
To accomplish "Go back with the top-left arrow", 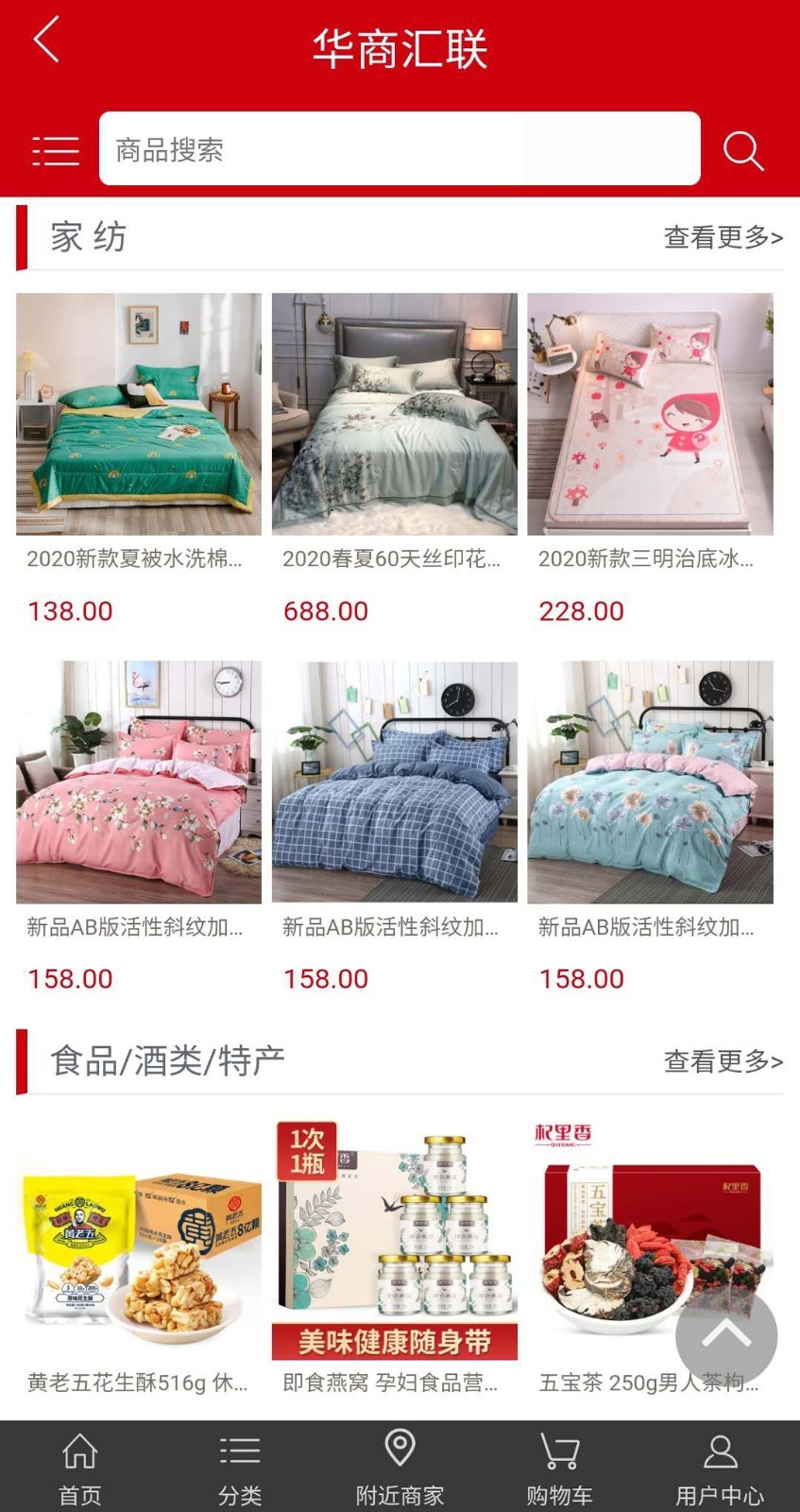I will [x=45, y=41].
